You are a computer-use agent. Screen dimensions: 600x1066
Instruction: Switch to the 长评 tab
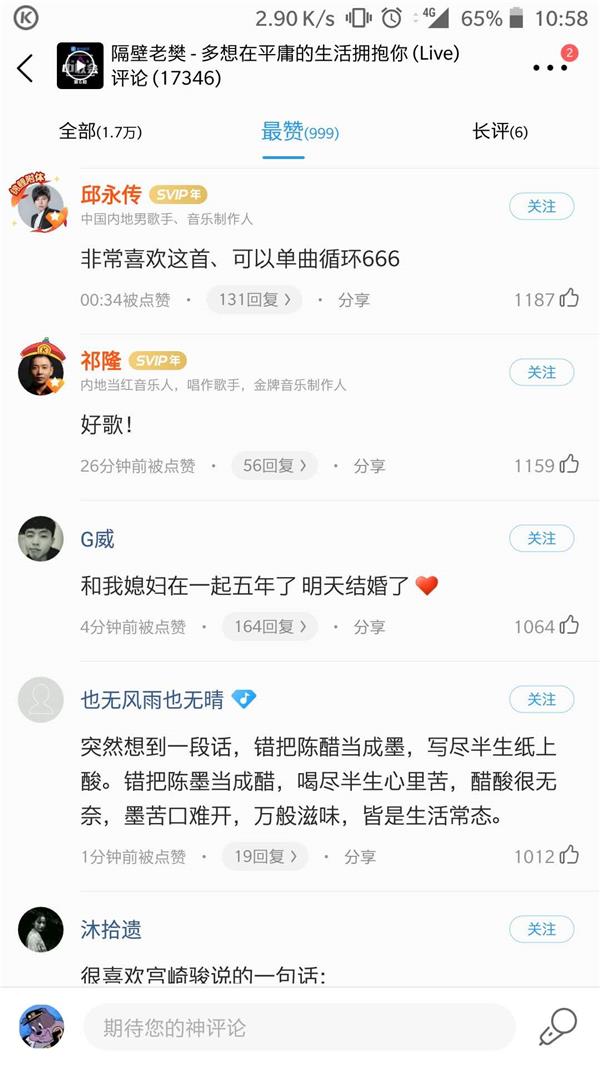500,132
